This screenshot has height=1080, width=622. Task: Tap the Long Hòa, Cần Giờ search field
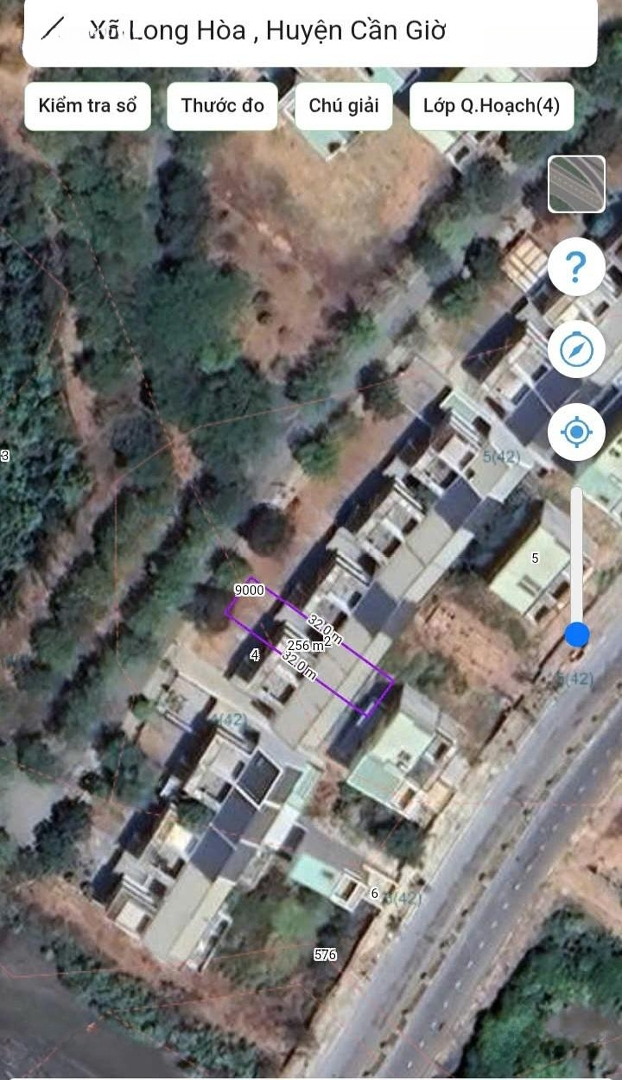pos(310,32)
